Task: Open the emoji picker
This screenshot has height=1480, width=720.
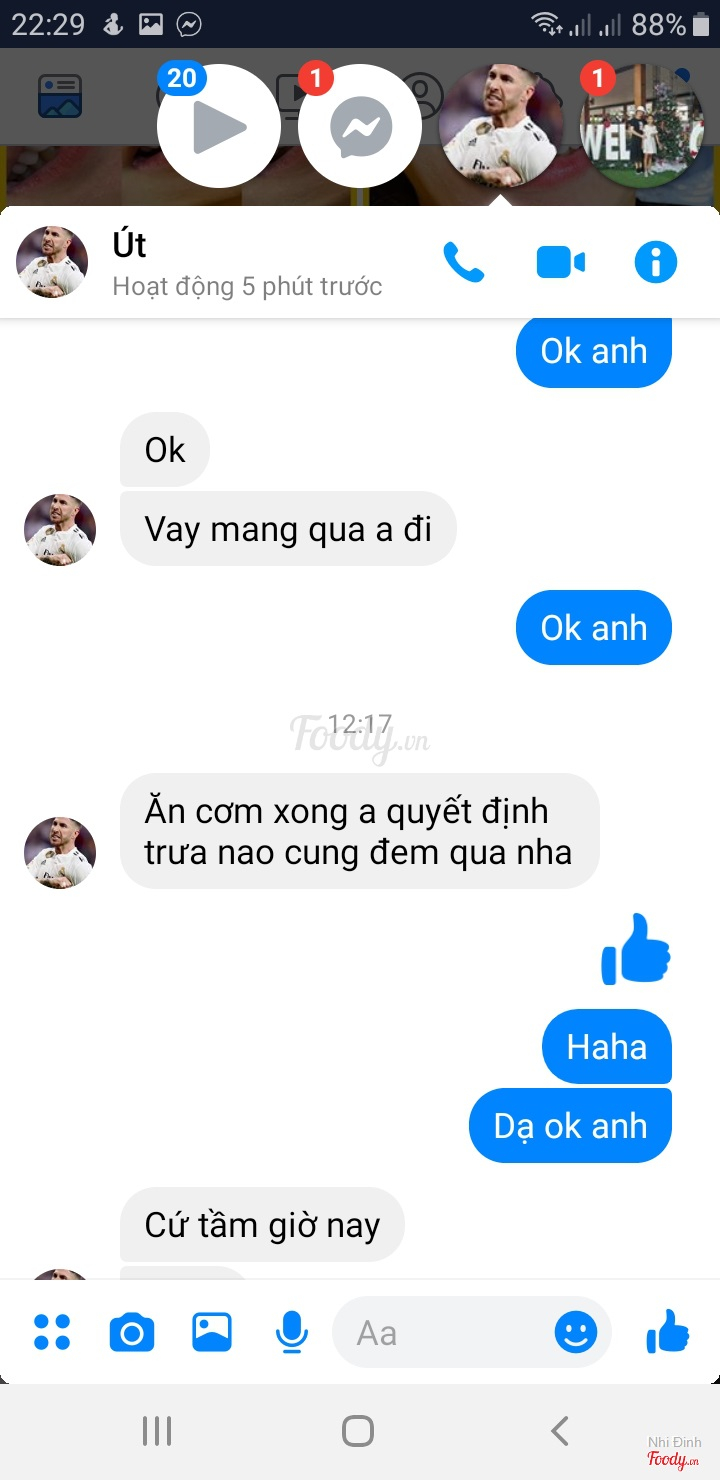Action: [576, 1332]
